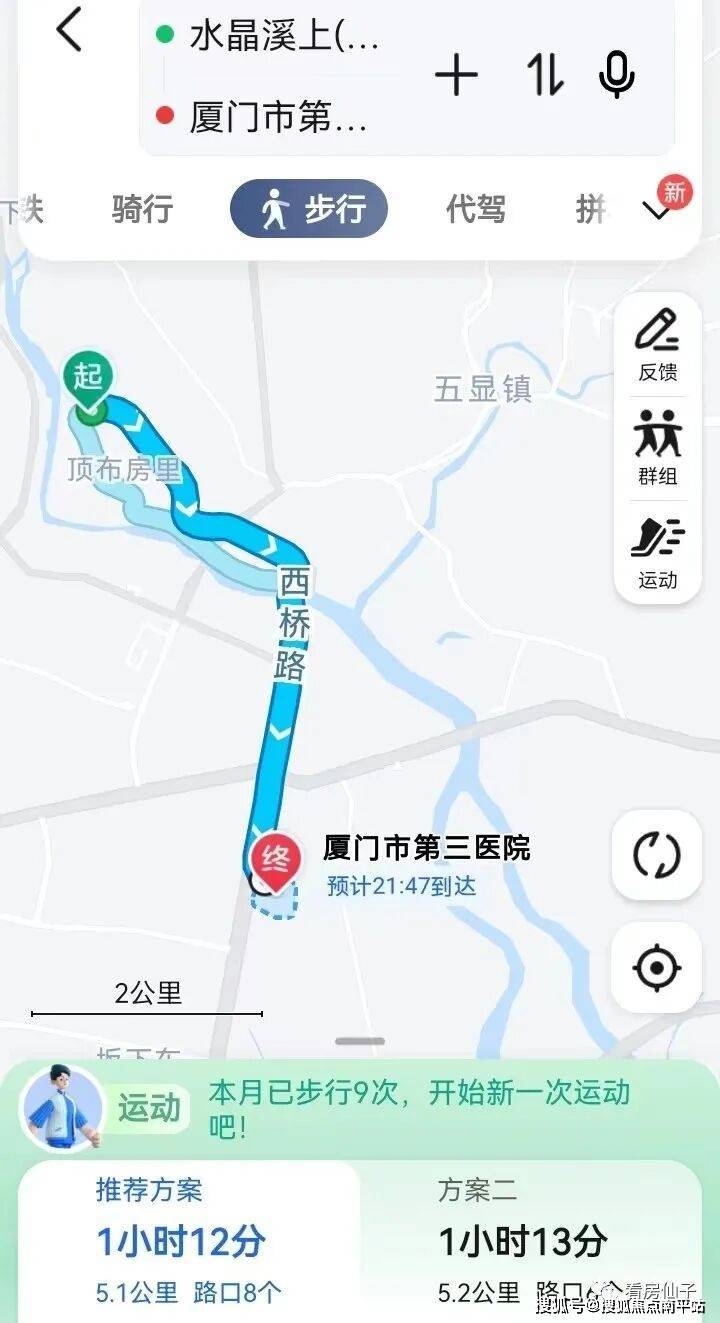Expand more travel modes with the chevron

tap(657, 211)
